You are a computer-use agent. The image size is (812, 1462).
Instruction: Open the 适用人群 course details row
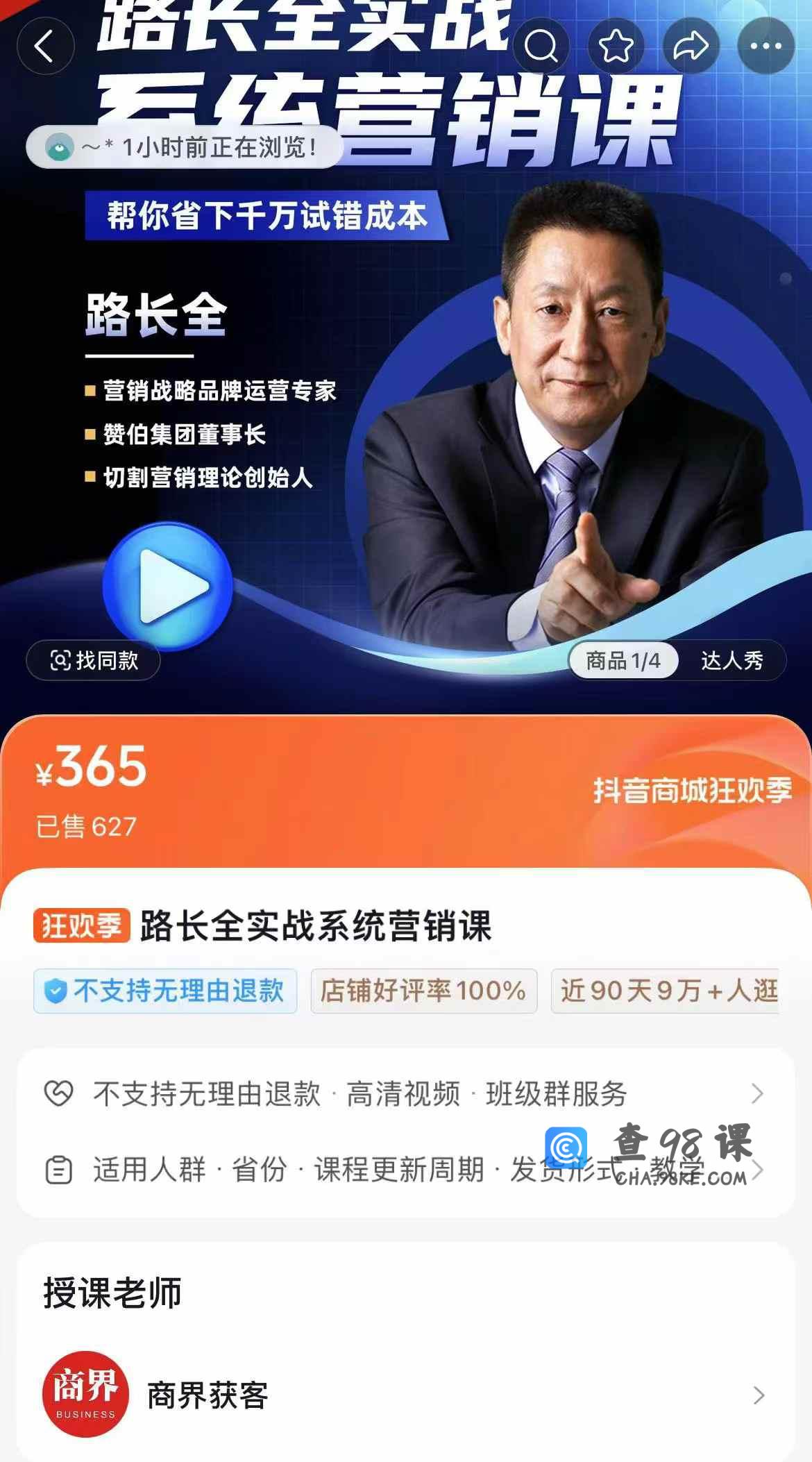(406, 1170)
